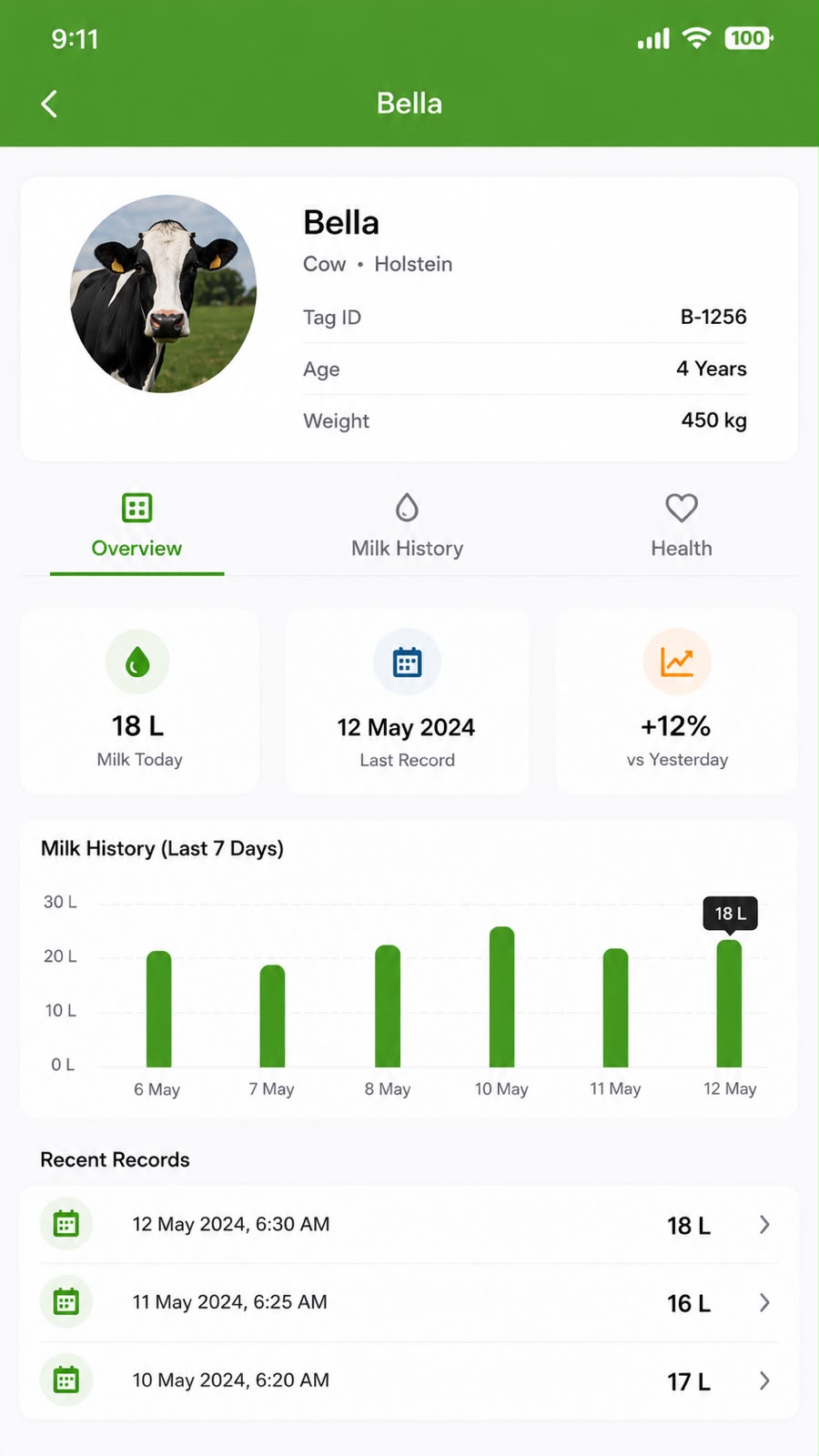The image size is (819, 1456).
Task: Select the 6 May bar in milk chart
Action: (158, 1008)
